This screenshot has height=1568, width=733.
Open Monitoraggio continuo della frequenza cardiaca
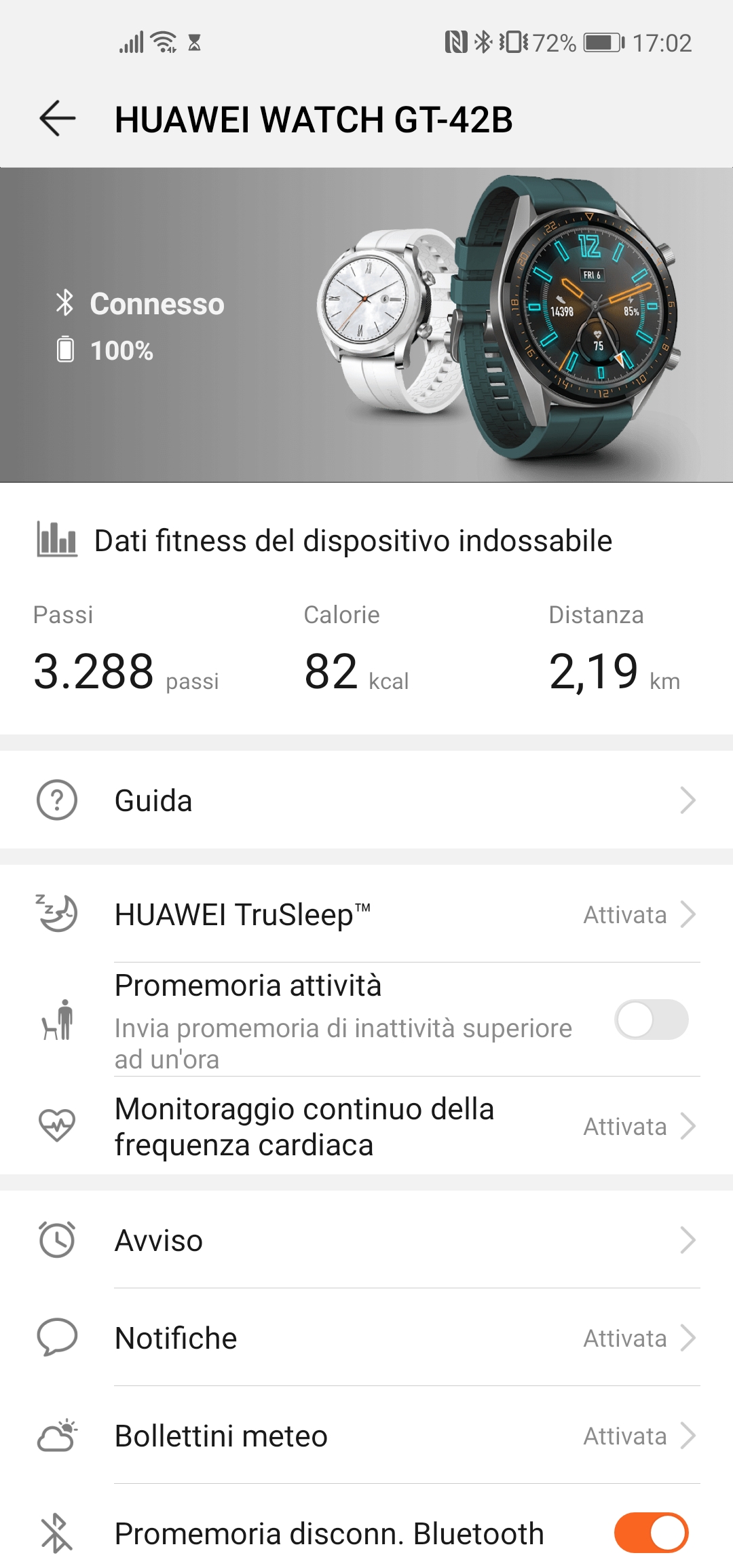[366, 1126]
